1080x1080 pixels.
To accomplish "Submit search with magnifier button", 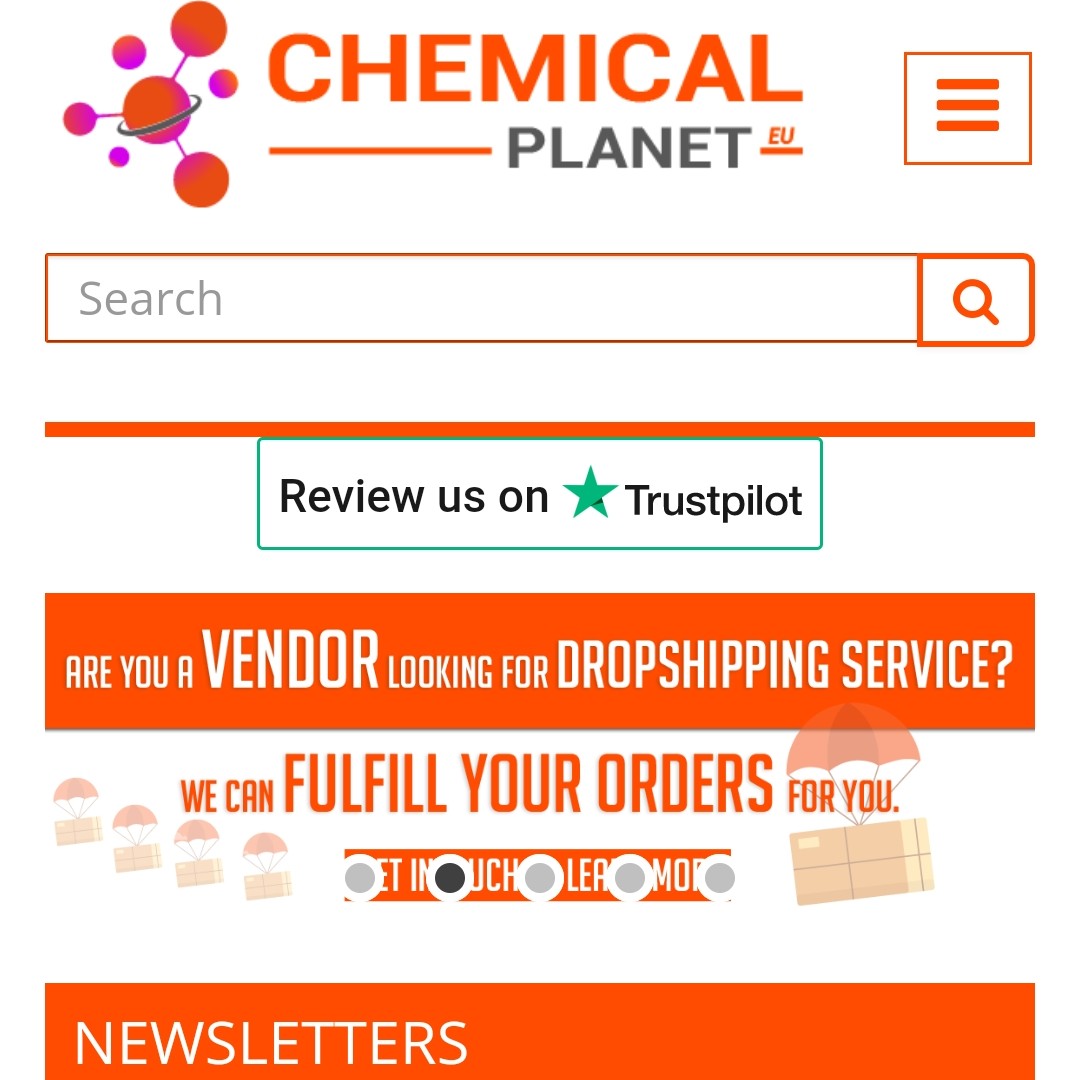I will click(975, 300).
